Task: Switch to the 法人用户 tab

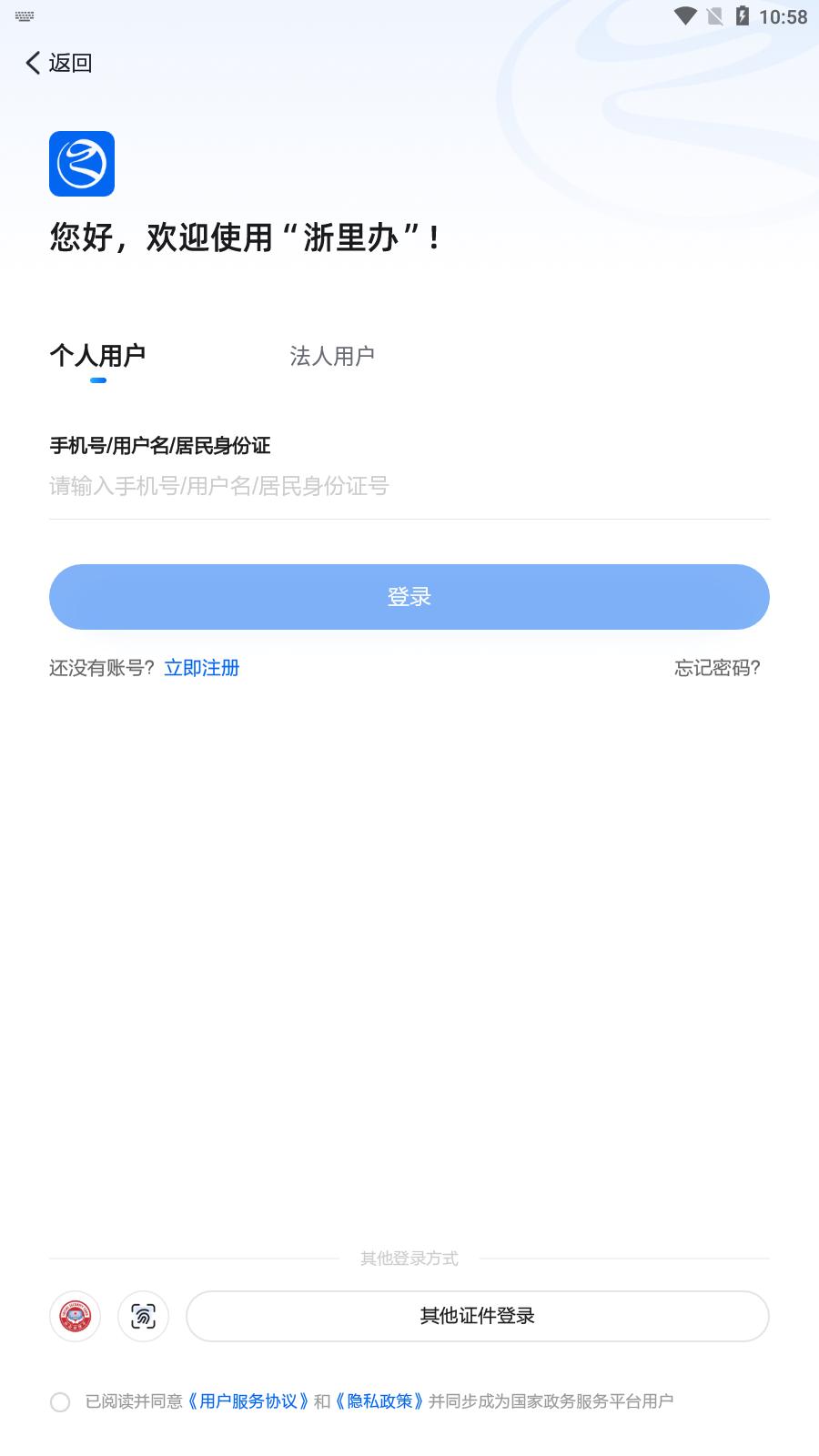Action: 333,355
